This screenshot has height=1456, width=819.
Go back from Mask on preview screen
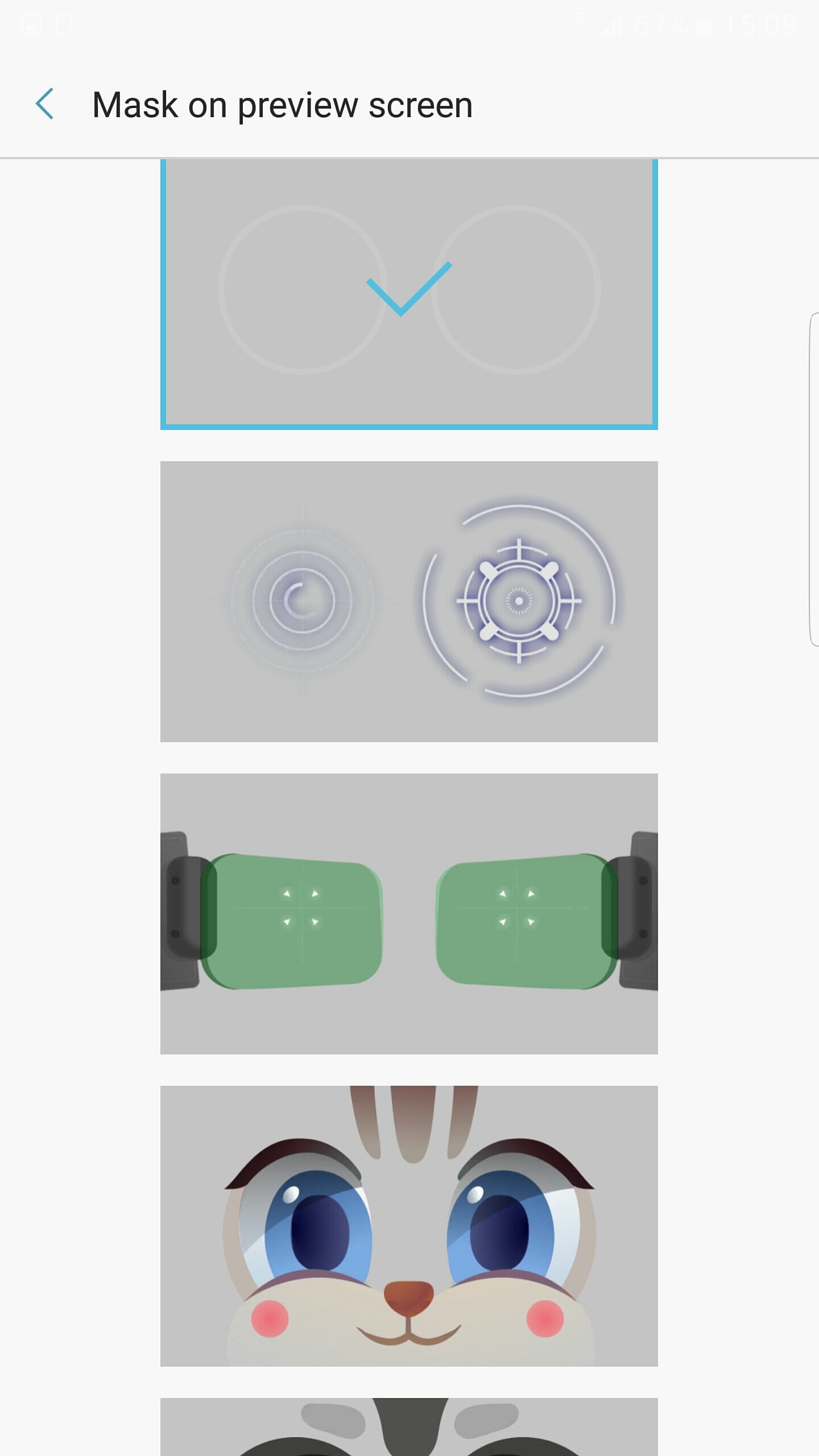44,105
